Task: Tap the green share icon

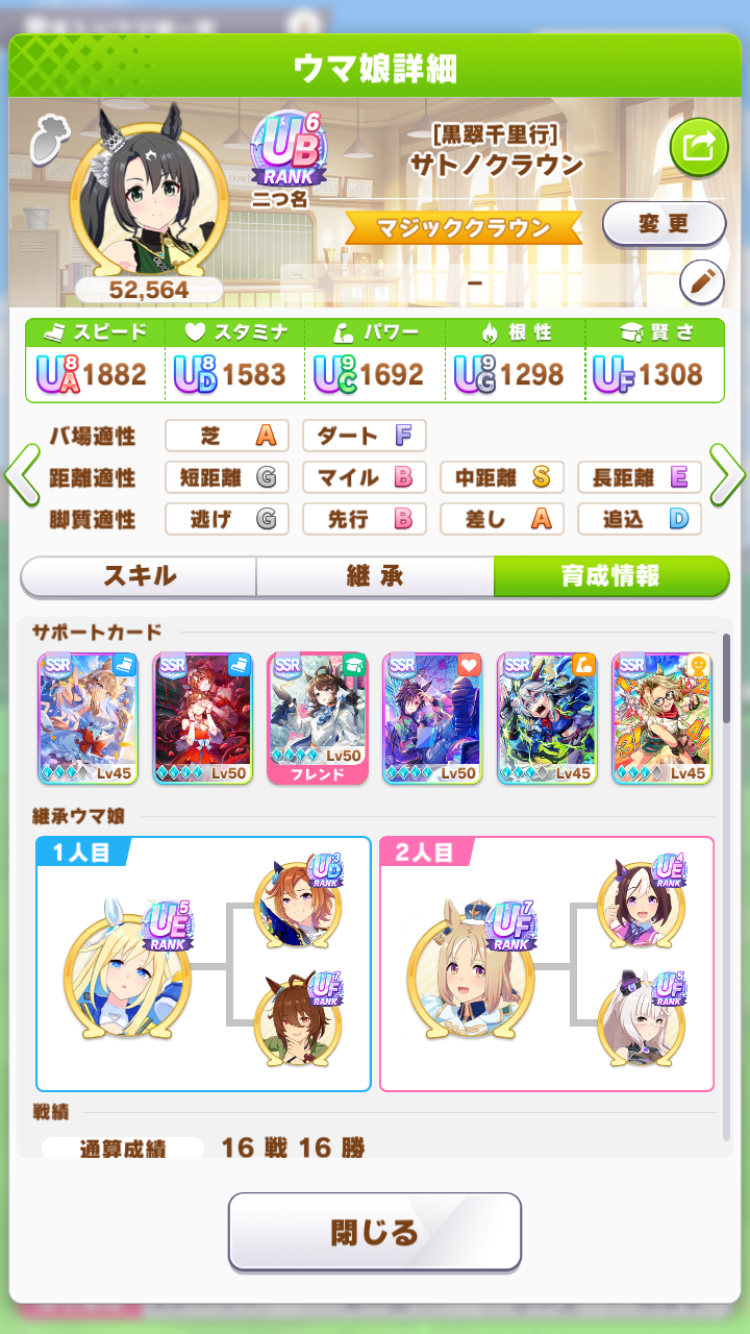Action: 697,147
